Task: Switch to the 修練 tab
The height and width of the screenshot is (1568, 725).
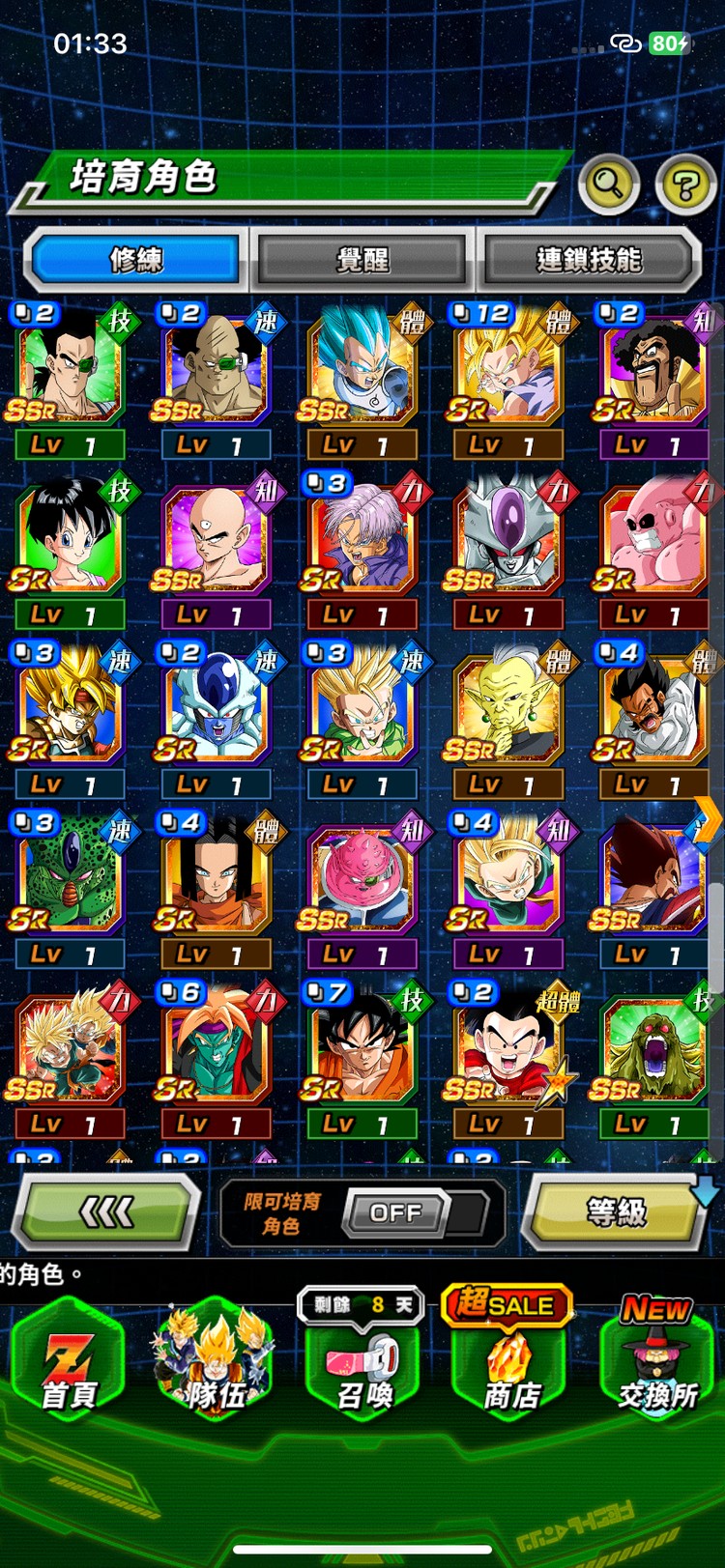Action: tap(136, 259)
